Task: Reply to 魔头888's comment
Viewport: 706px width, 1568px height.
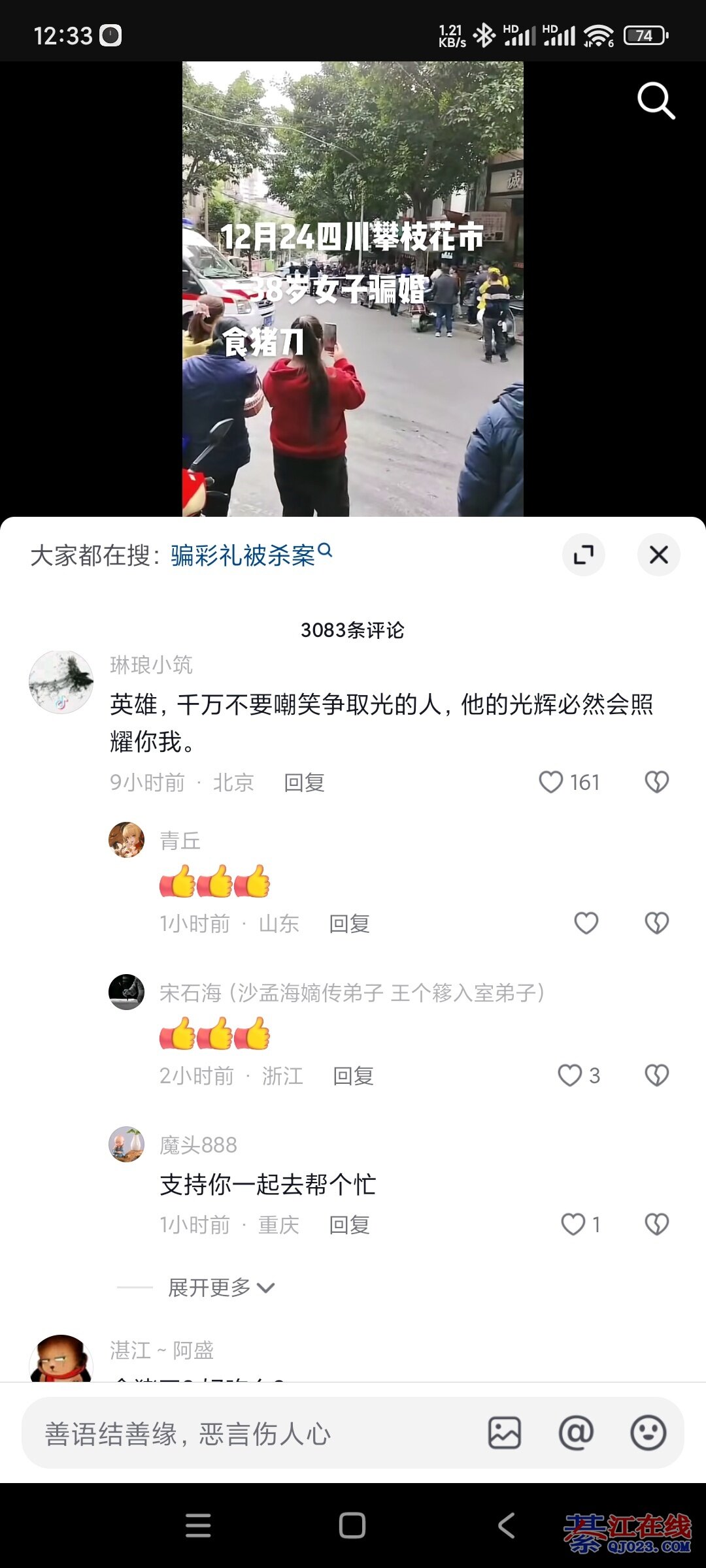Action: coord(349,1225)
